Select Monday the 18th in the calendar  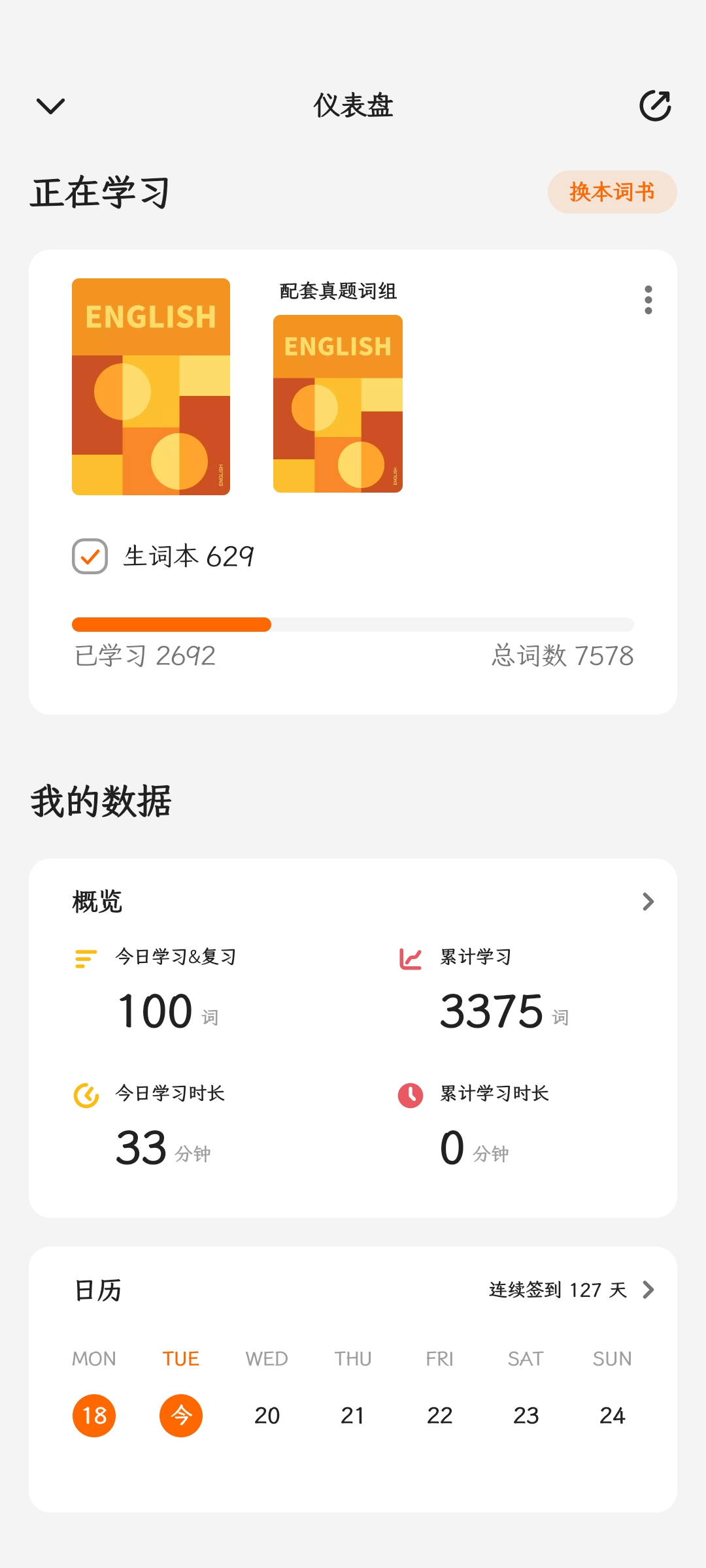click(94, 1415)
